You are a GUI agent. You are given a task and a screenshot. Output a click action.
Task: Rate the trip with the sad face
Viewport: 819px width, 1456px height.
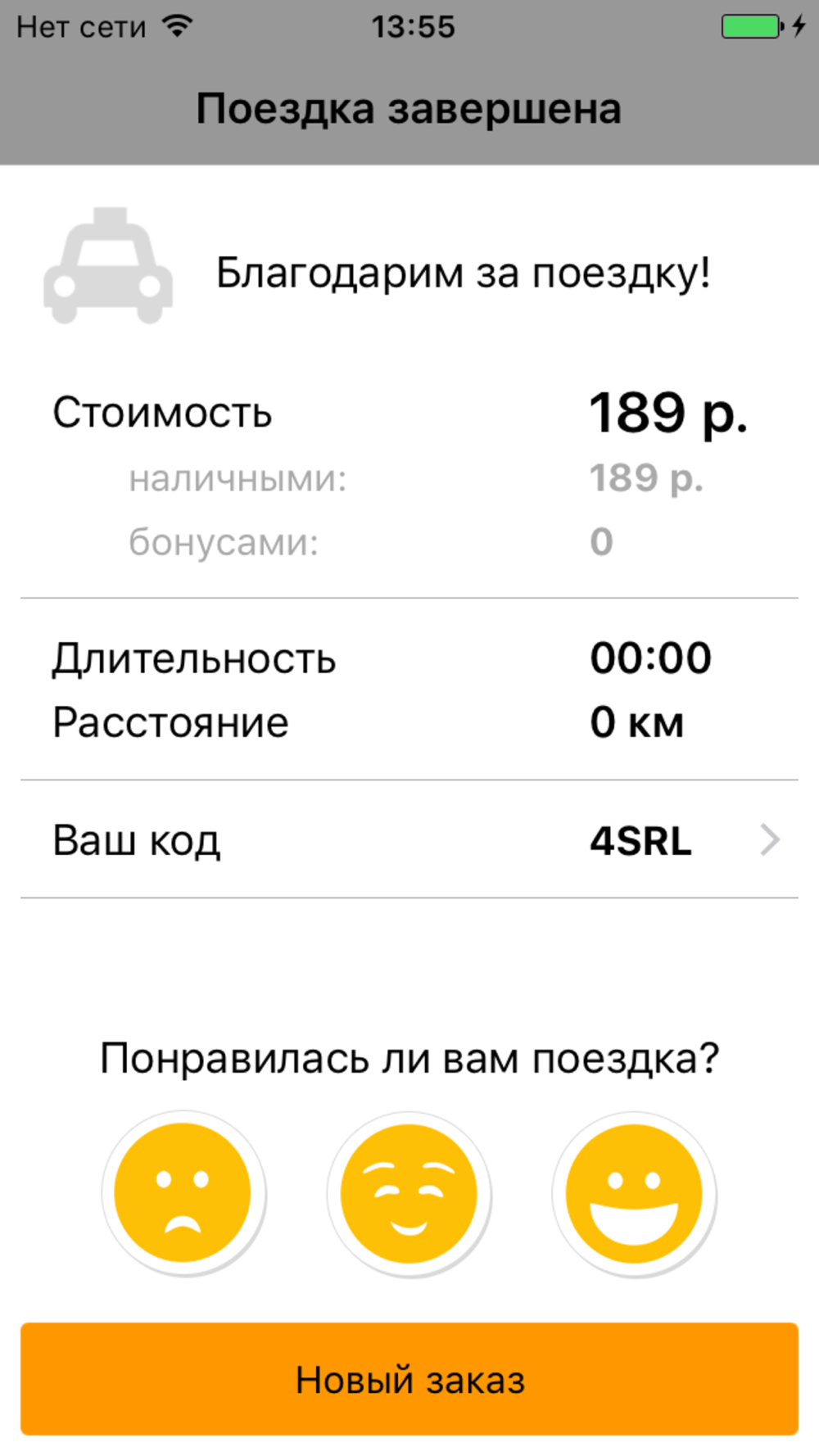pos(183,1193)
